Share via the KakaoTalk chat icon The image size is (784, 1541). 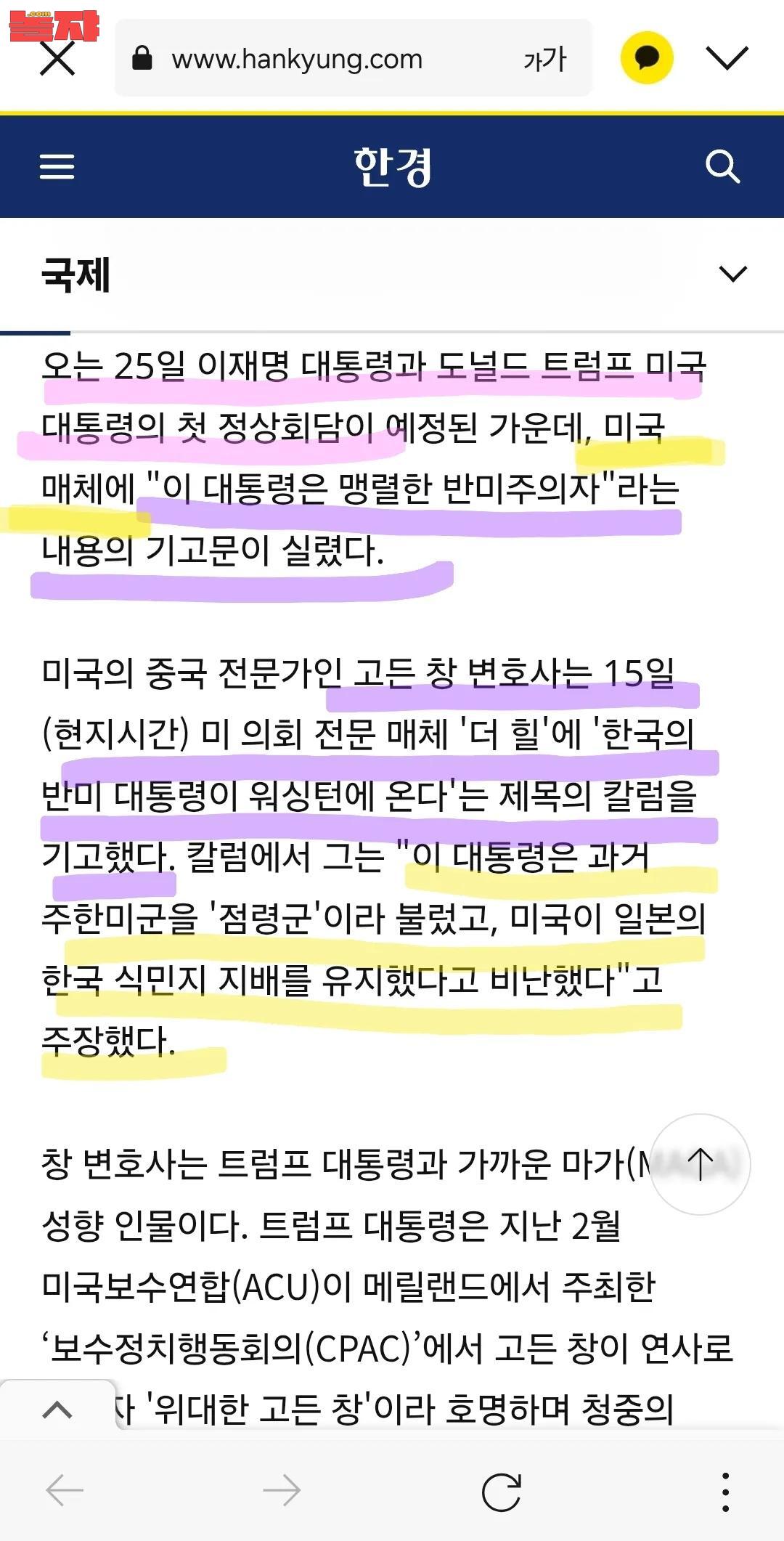pyautogui.click(x=646, y=58)
